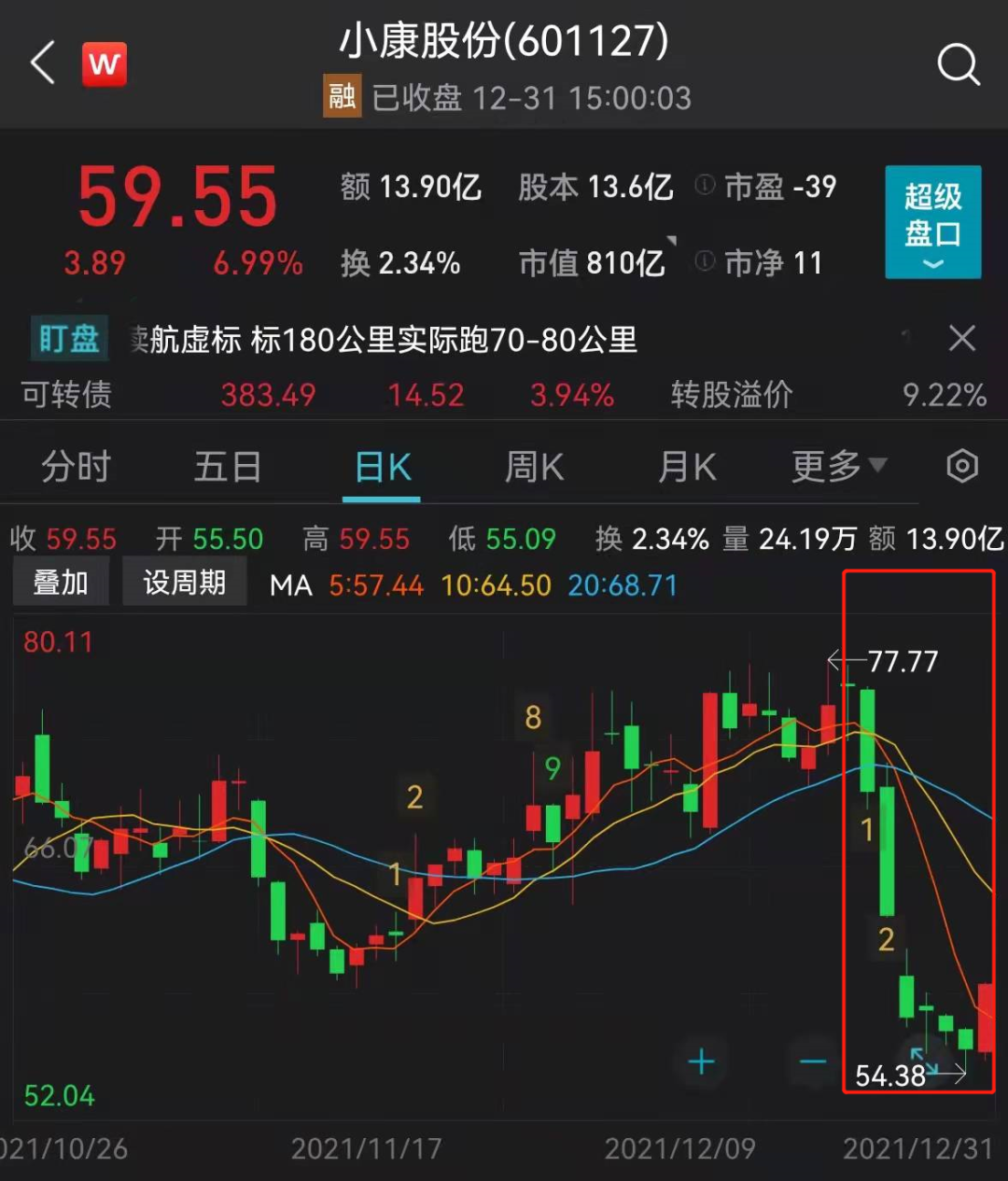Open 设周期 to set chart period

coord(184,581)
